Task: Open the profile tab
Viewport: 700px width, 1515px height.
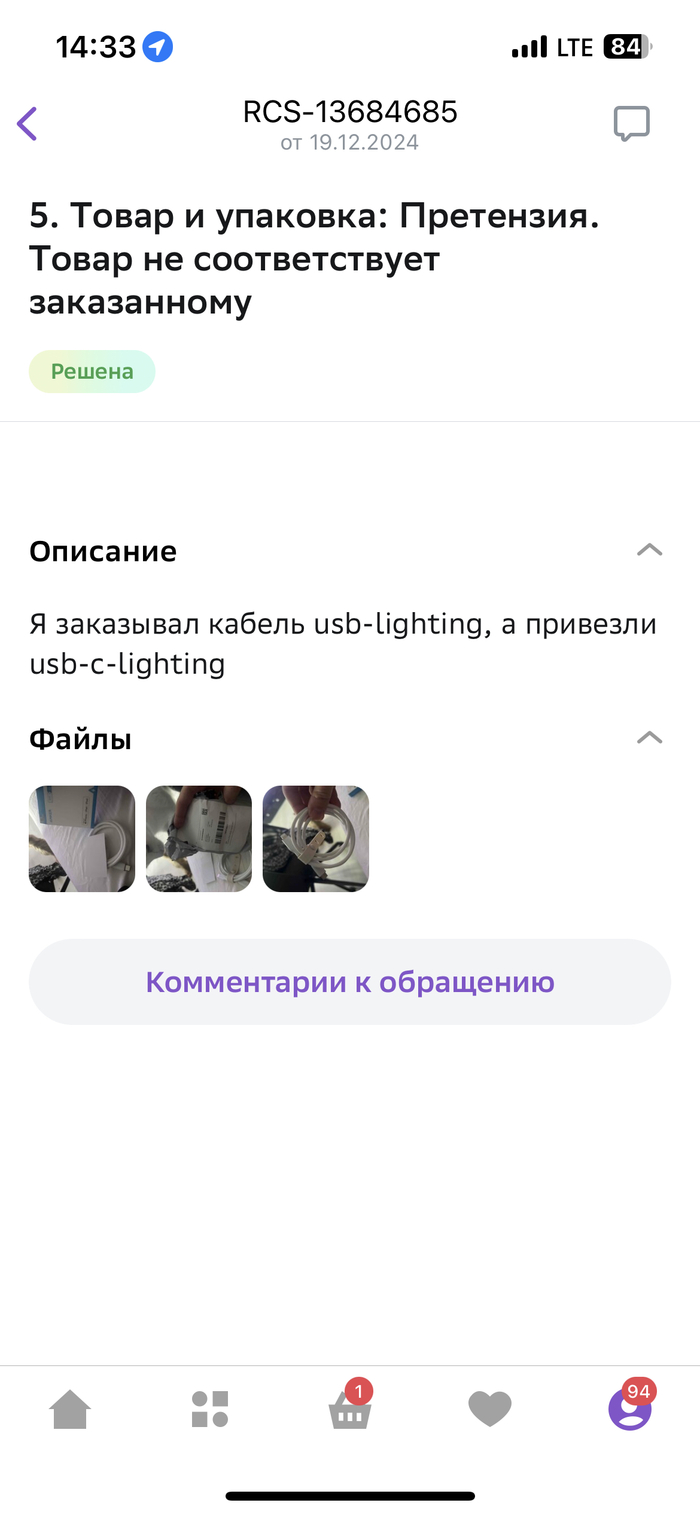Action: (630, 1410)
